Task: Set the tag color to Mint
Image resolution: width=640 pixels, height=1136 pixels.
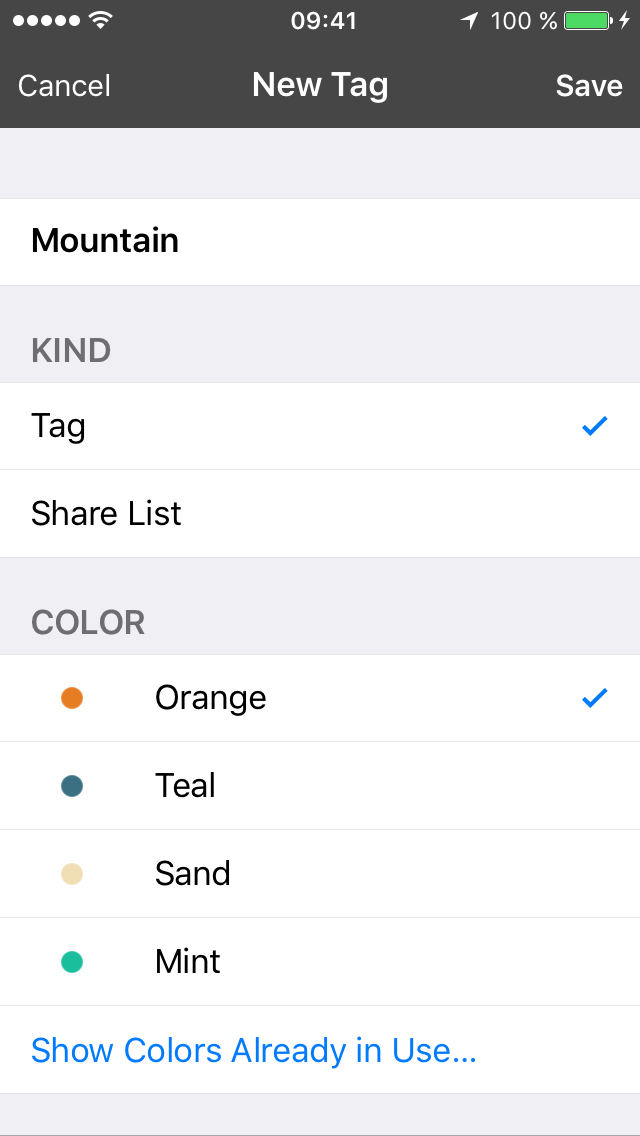Action: (320, 962)
